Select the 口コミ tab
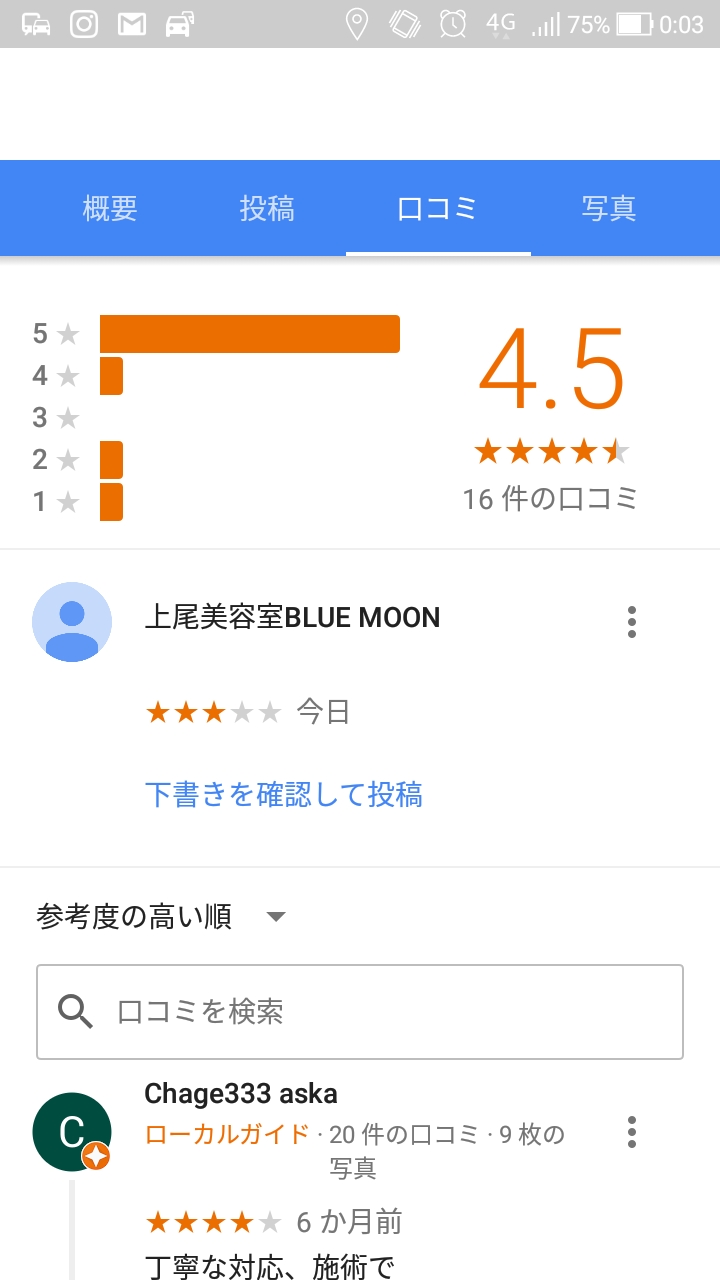This screenshot has height=1280, width=720. pos(437,209)
